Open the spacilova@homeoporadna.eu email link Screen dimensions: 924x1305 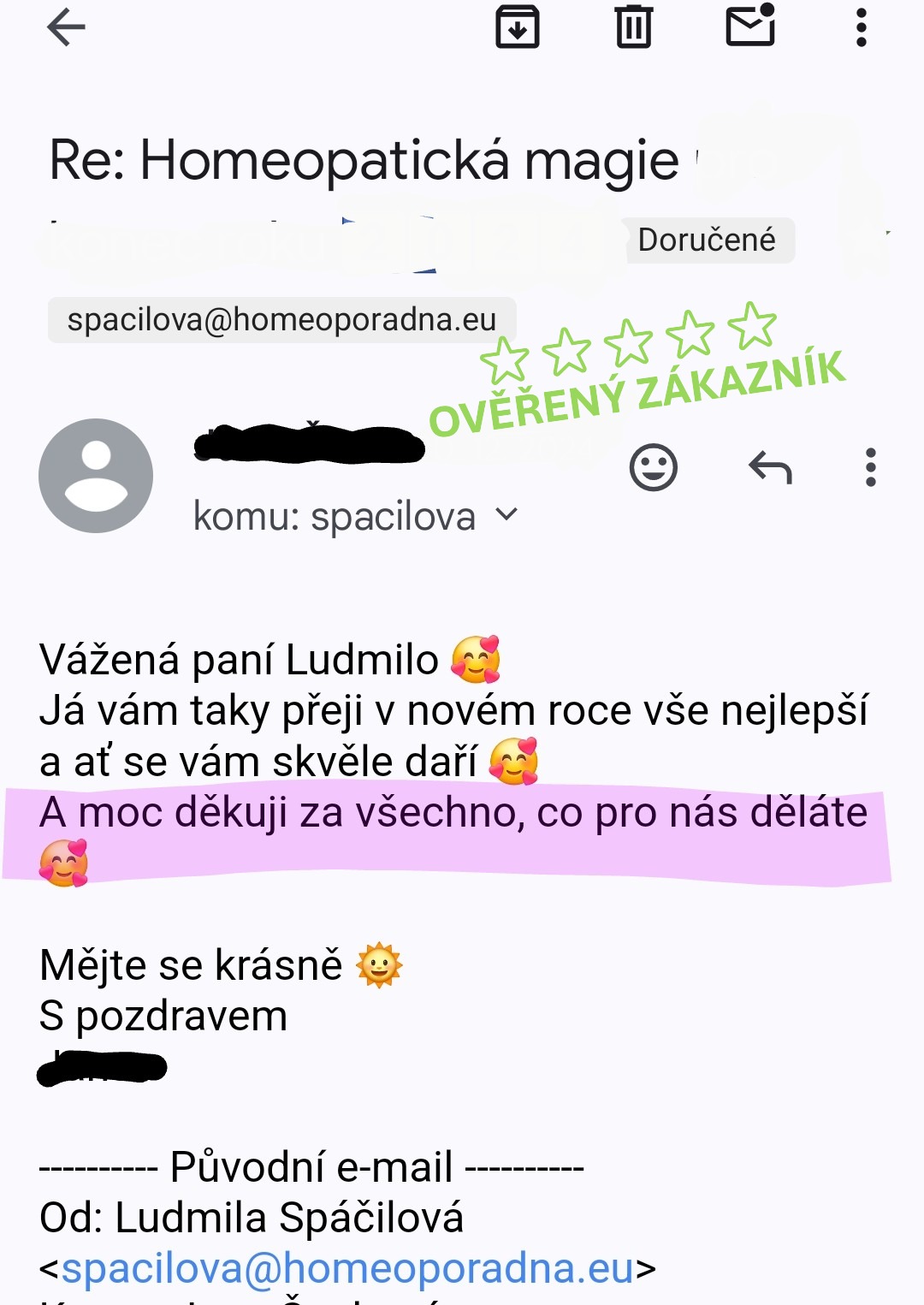(x=346, y=1268)
